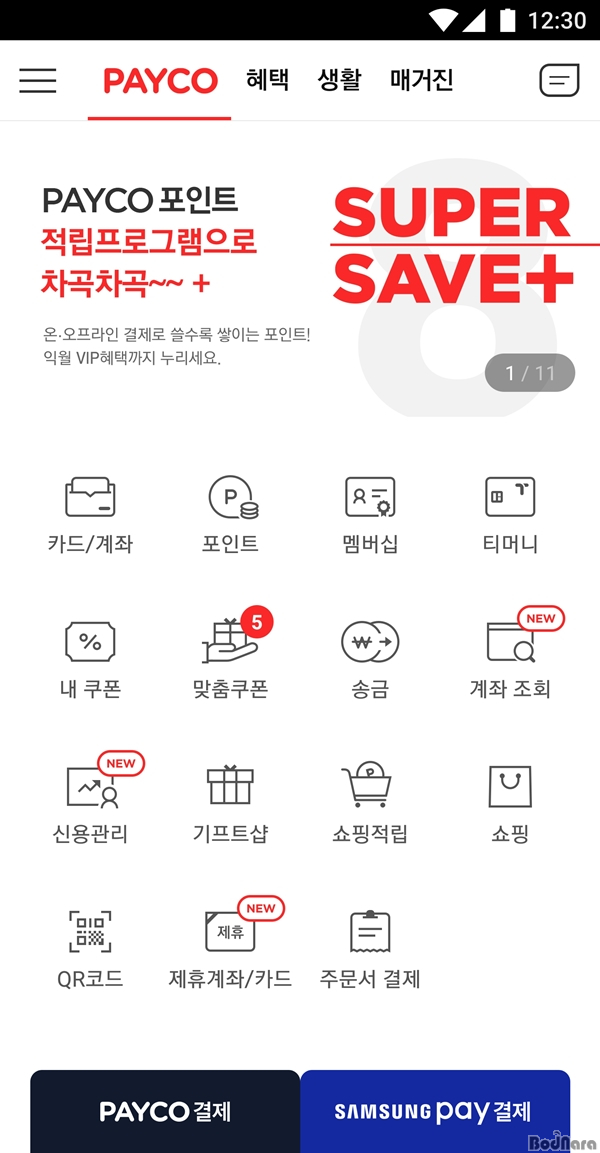The image size is (600, 1153).
Task: Open 티머니 menu
Action: pos(510,514)
